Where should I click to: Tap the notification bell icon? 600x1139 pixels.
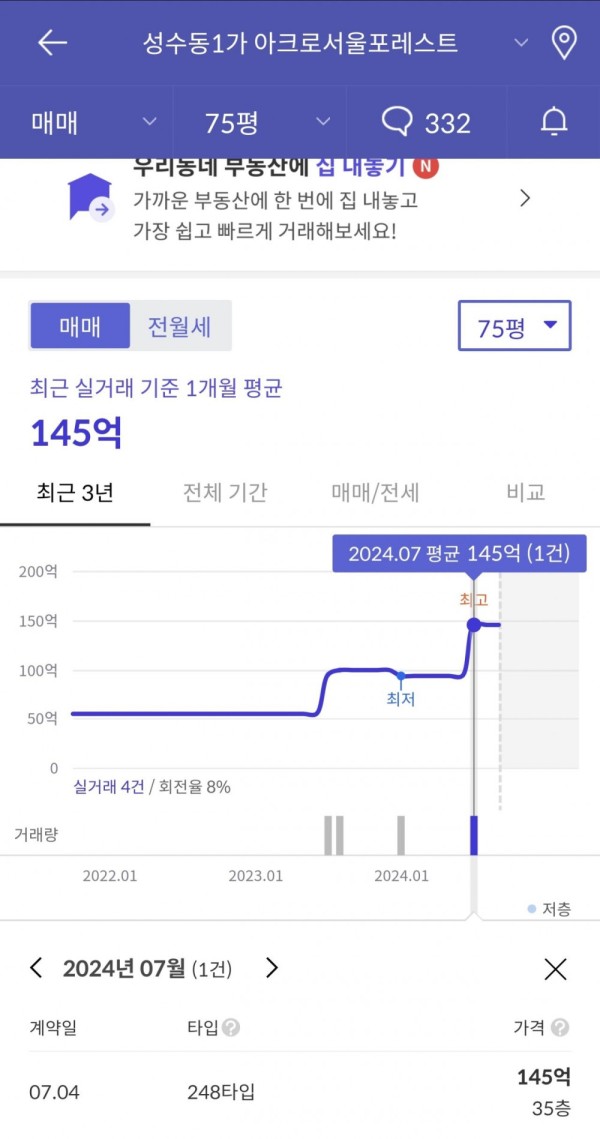554,121
